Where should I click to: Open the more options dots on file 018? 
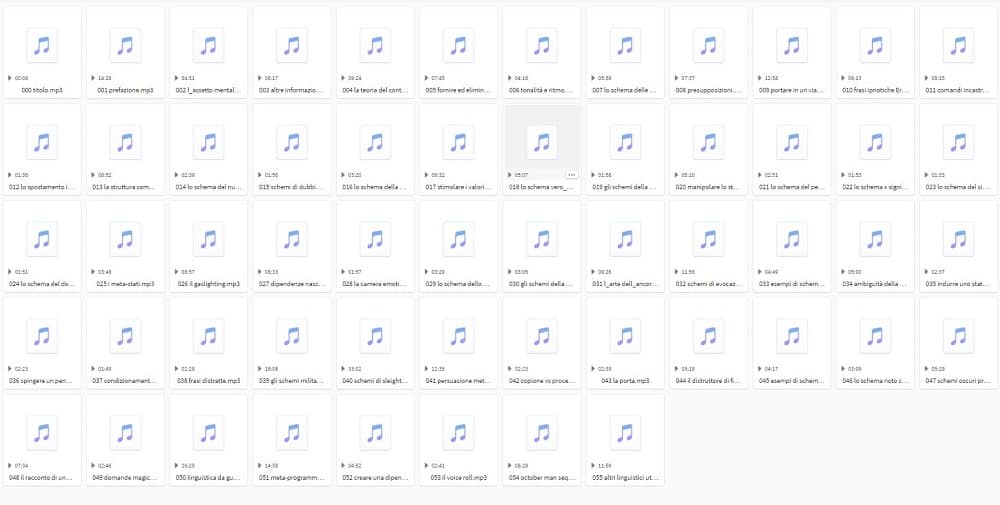(x=571, y=174)
